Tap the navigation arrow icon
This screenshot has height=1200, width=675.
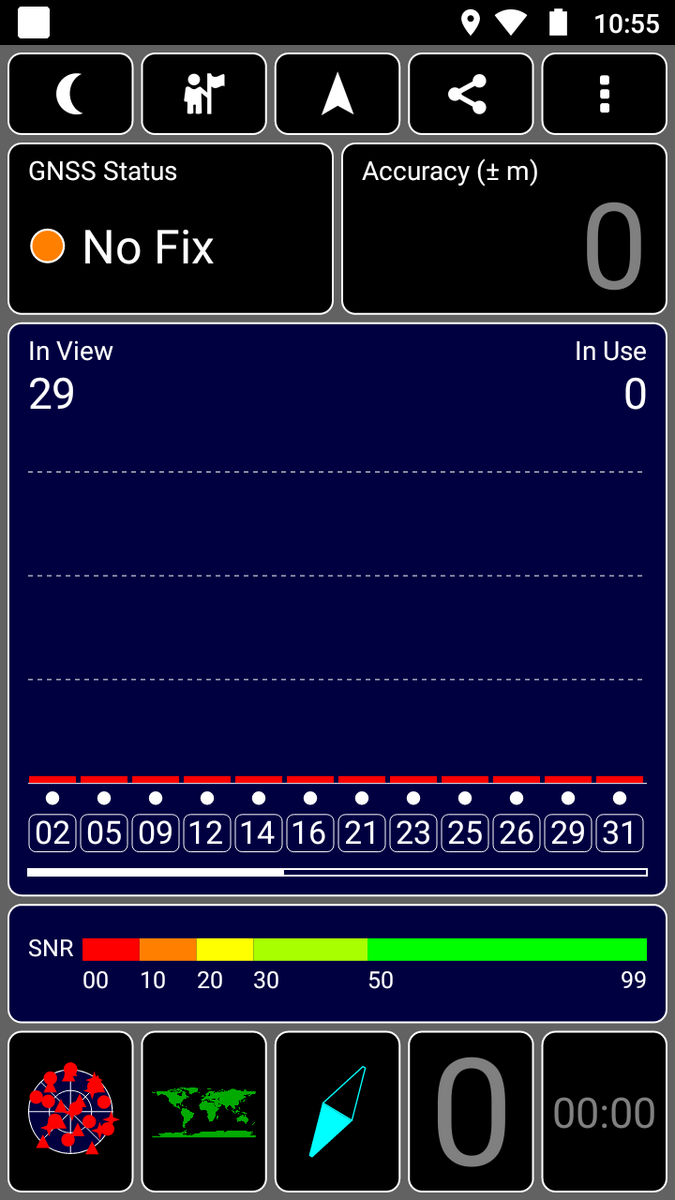coord(337,94)
